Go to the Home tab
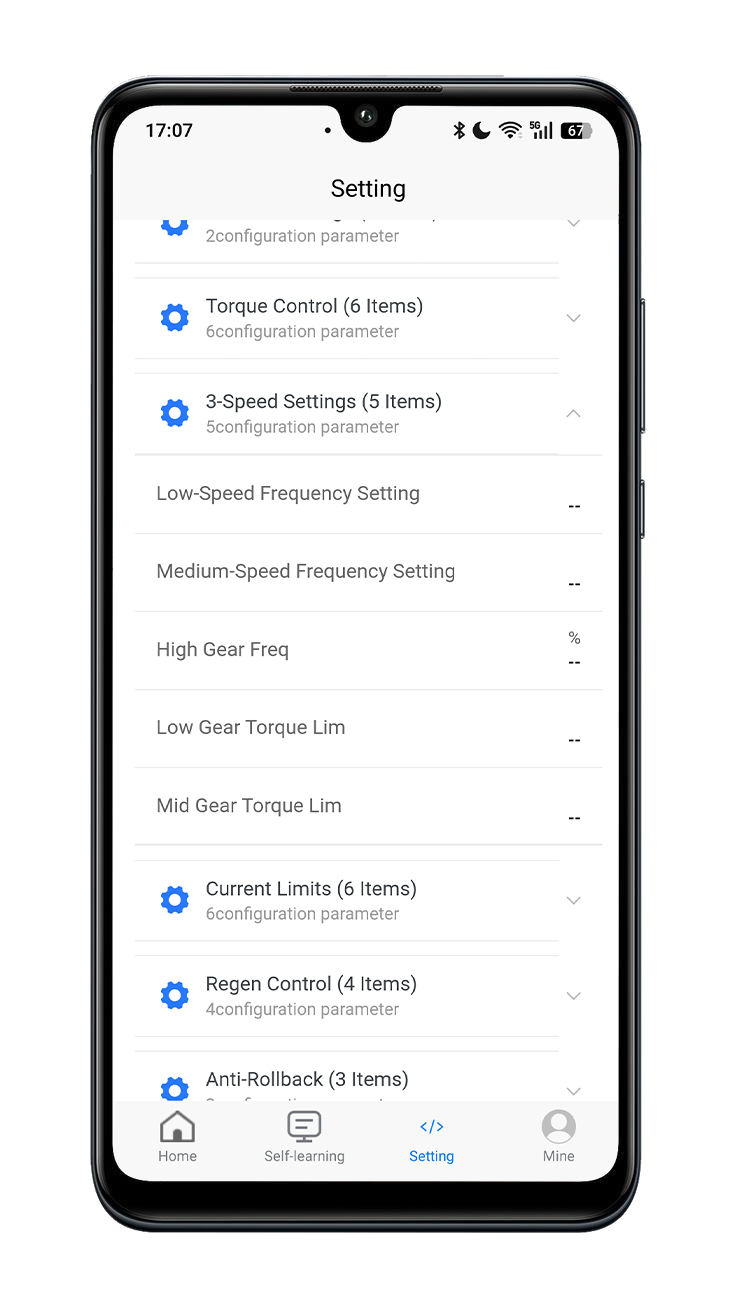 point(177,1137)
